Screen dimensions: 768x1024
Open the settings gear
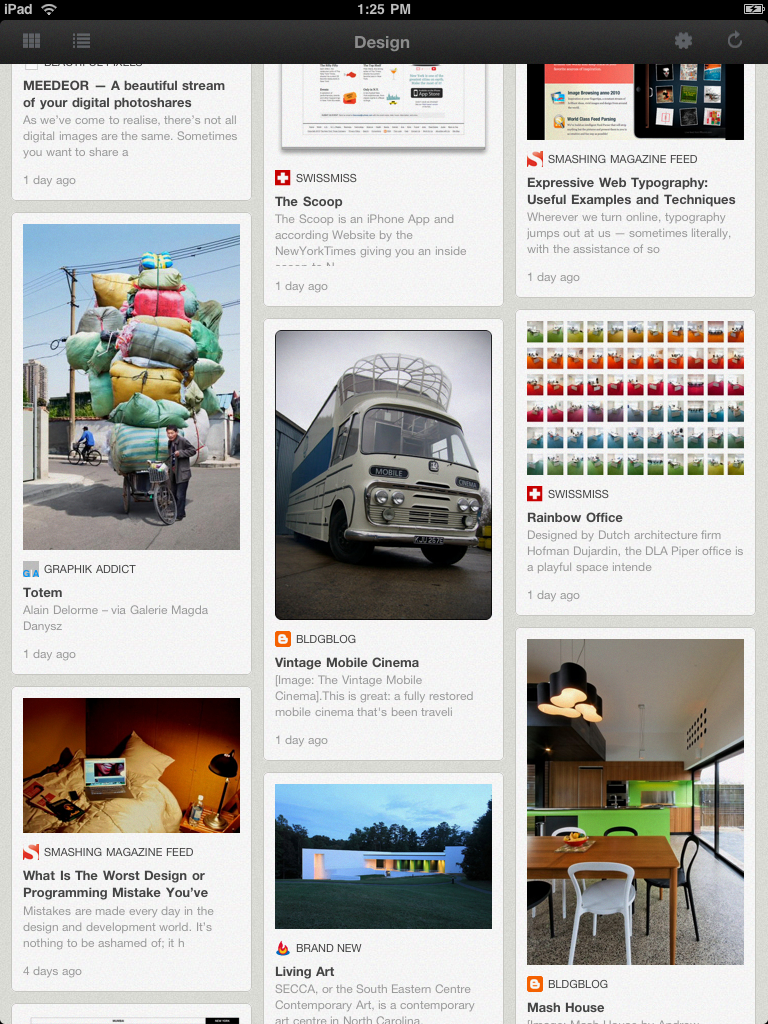[x=683, y=41]
